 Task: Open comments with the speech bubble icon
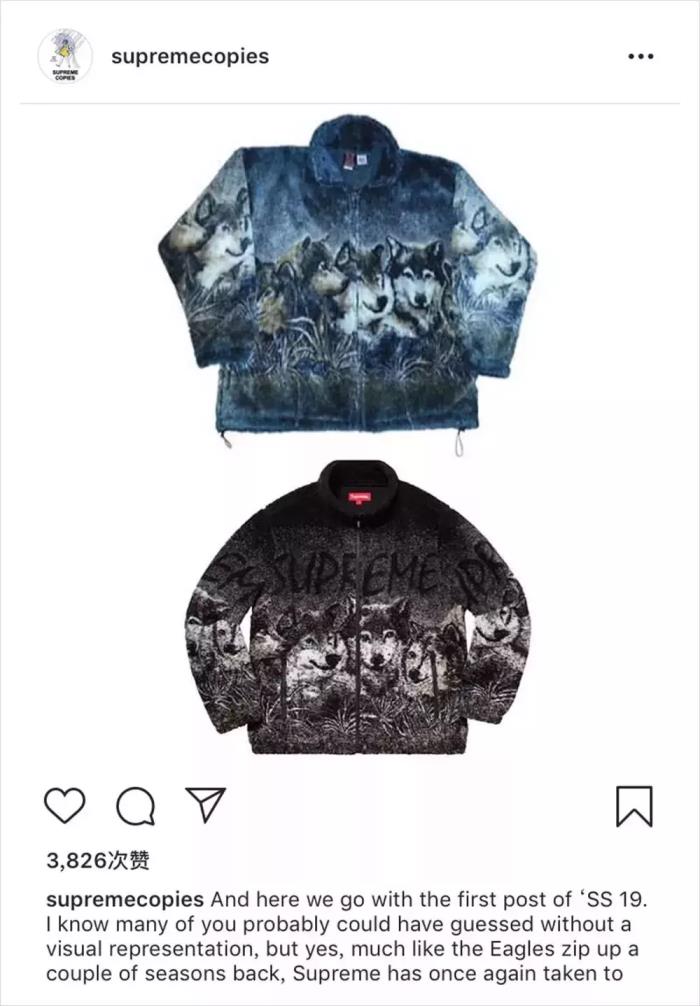[x=135, y=805]
